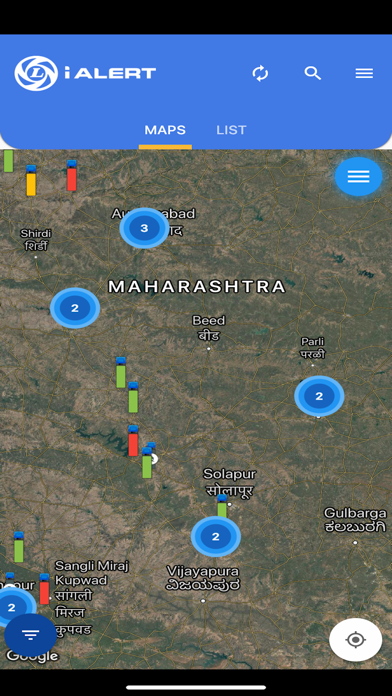Expand the 2-vehicle cluster near Parli
392x696 pixels.
(319, 396)
